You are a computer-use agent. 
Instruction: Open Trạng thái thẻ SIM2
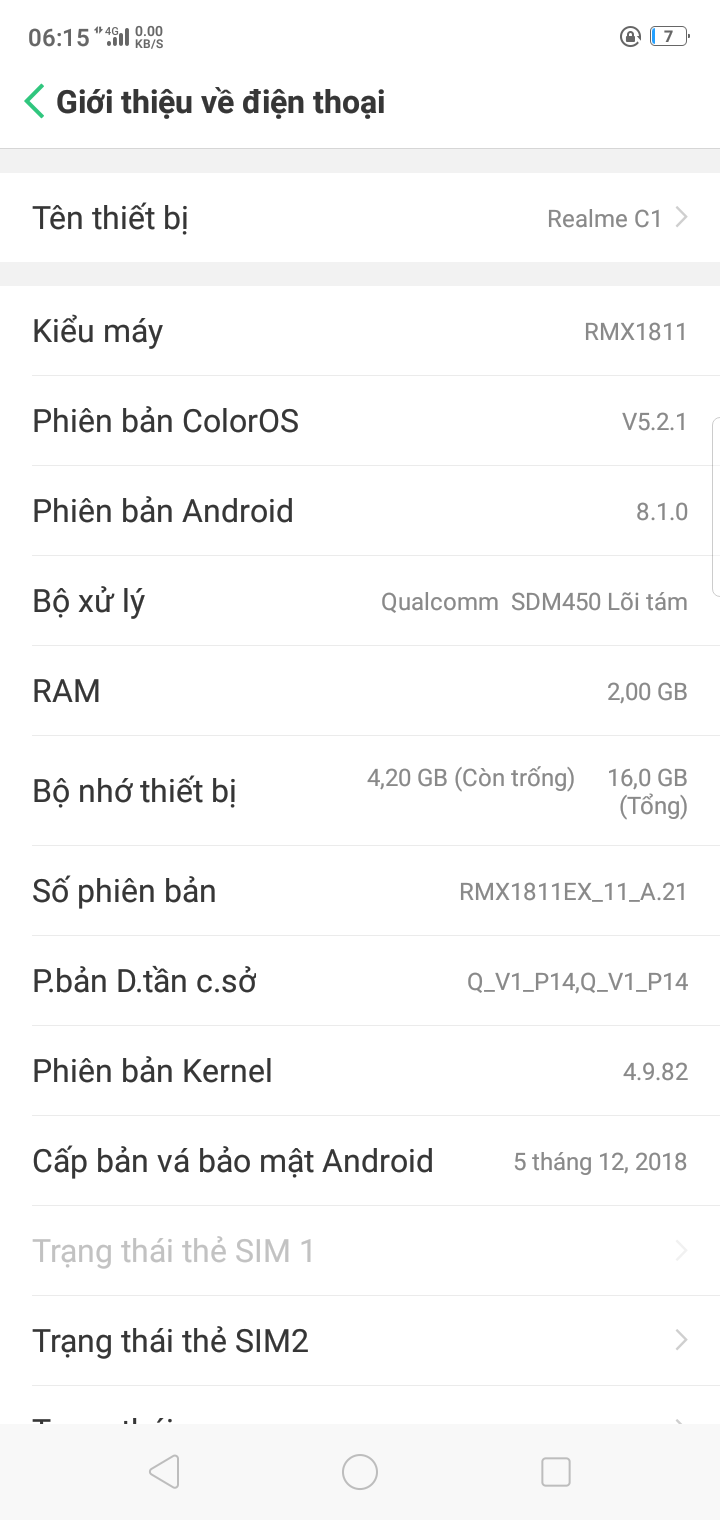click(x=360, y=1340)
